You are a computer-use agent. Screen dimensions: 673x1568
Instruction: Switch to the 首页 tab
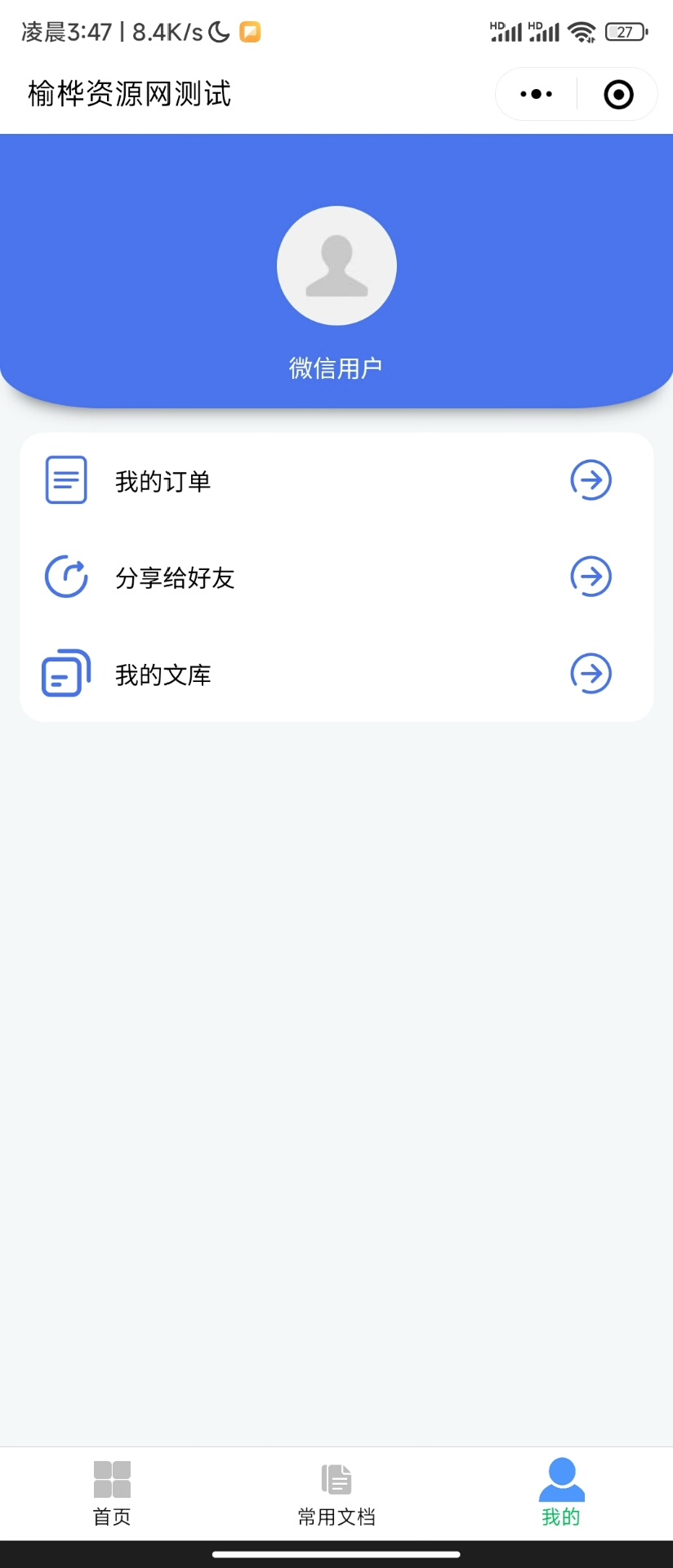[x=112, y=1493]
